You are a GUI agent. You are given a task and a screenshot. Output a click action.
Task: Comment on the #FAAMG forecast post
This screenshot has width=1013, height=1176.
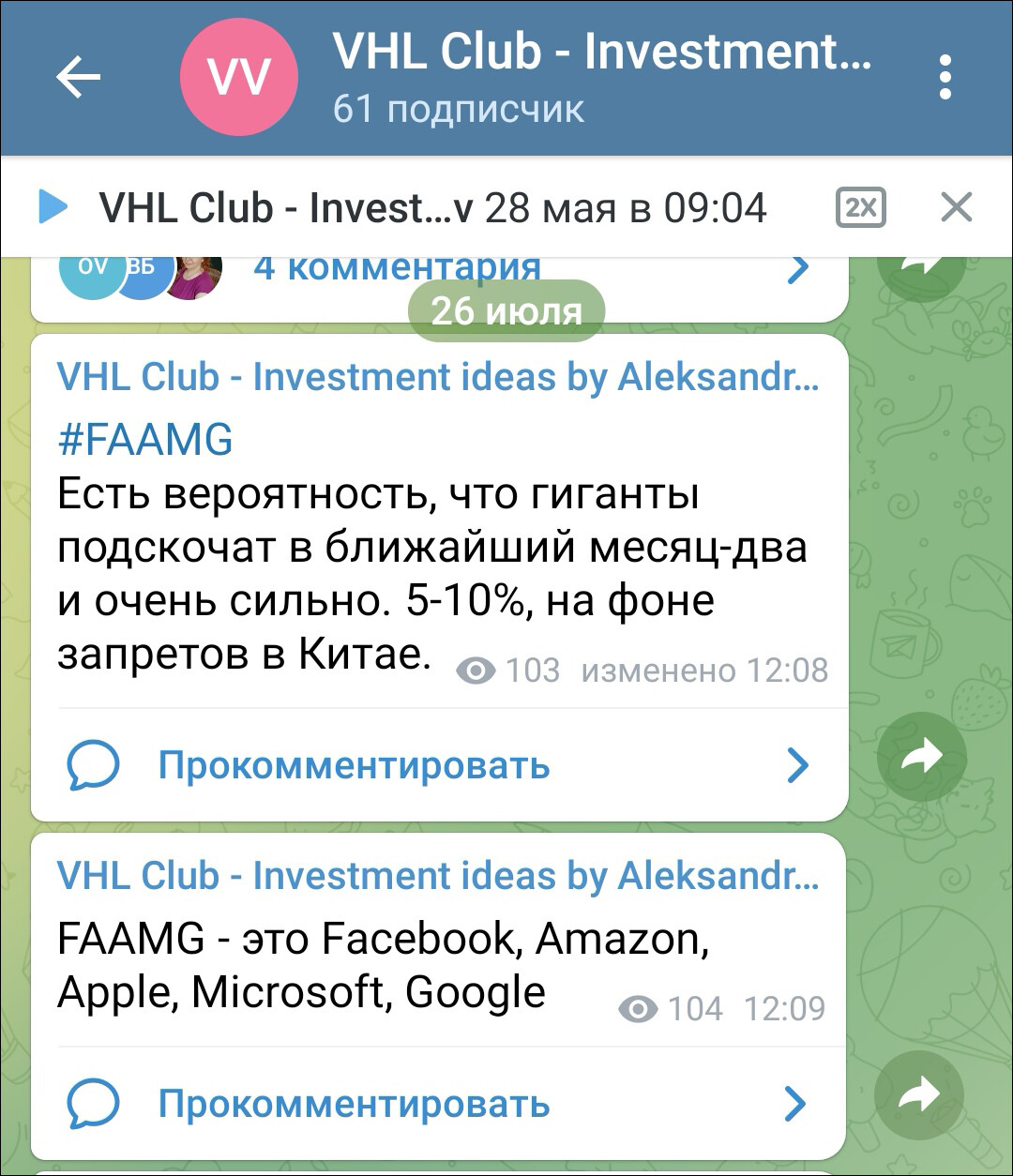(353, 765)
